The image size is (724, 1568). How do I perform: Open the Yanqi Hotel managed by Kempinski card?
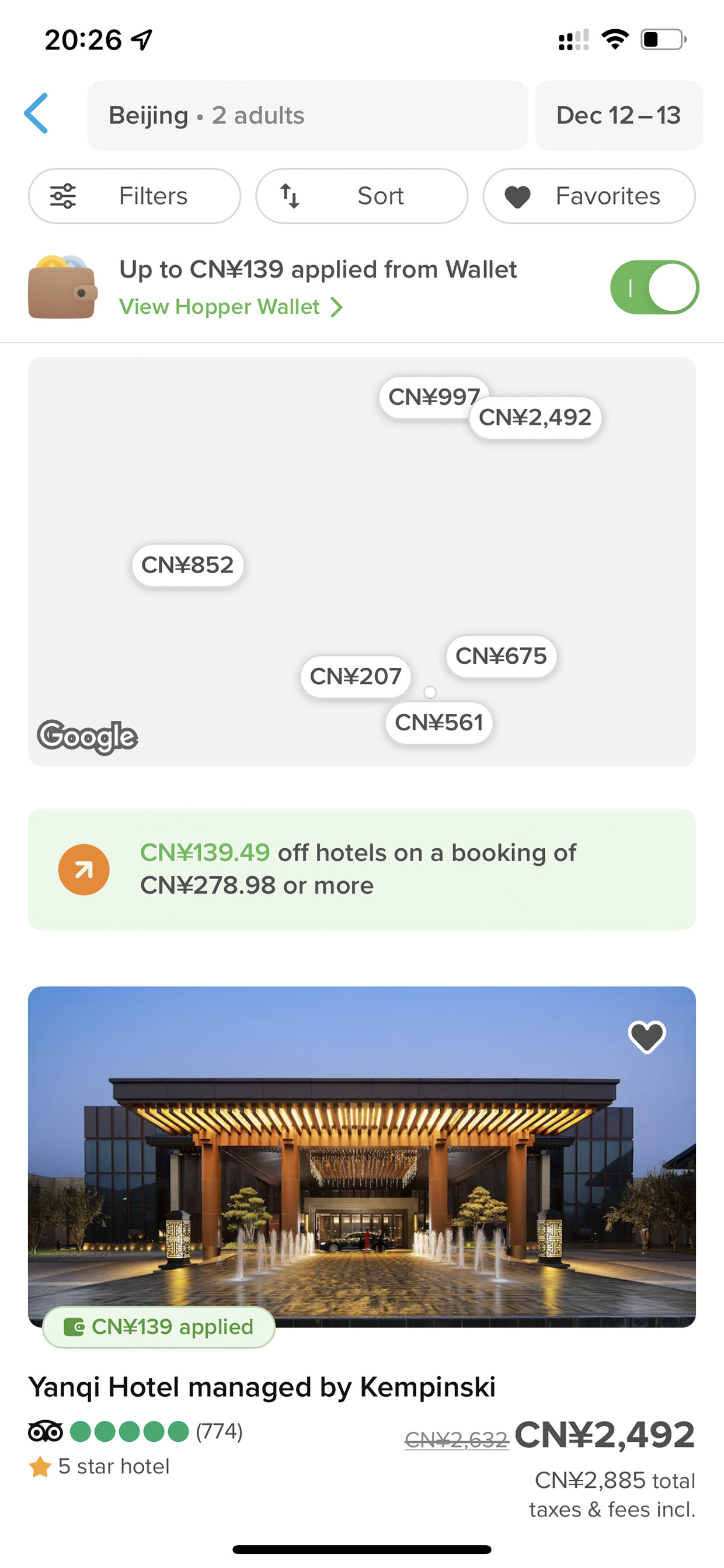[362, 1254]
